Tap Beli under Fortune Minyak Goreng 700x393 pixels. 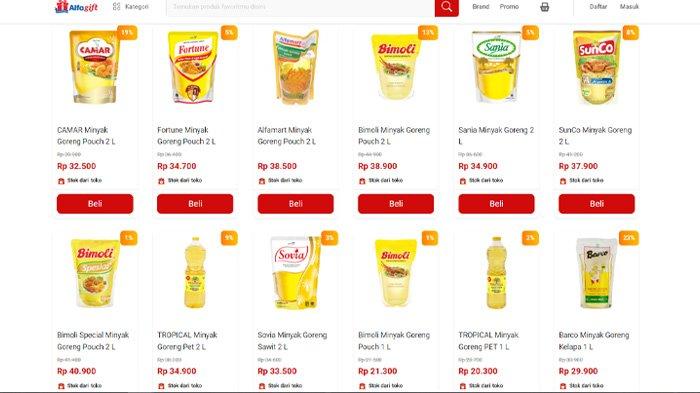195,204
